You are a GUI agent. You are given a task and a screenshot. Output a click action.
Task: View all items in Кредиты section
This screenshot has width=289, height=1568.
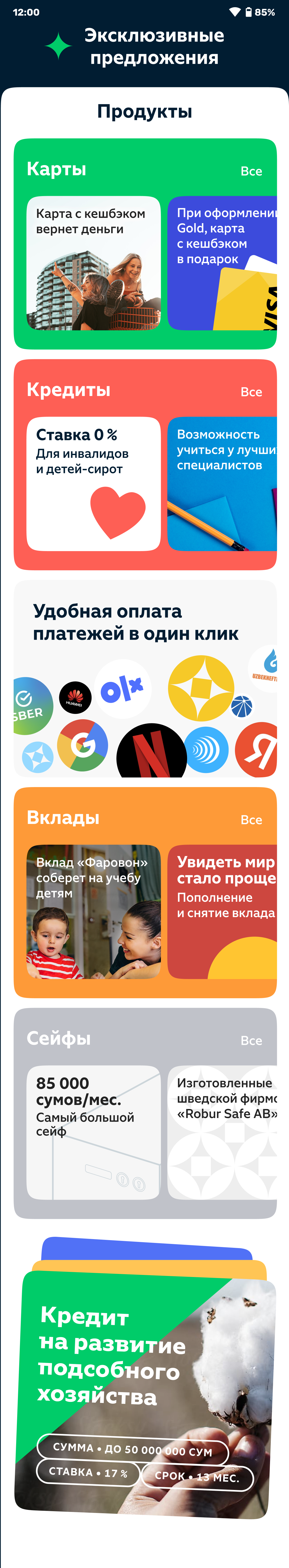(x=251, y=392)
